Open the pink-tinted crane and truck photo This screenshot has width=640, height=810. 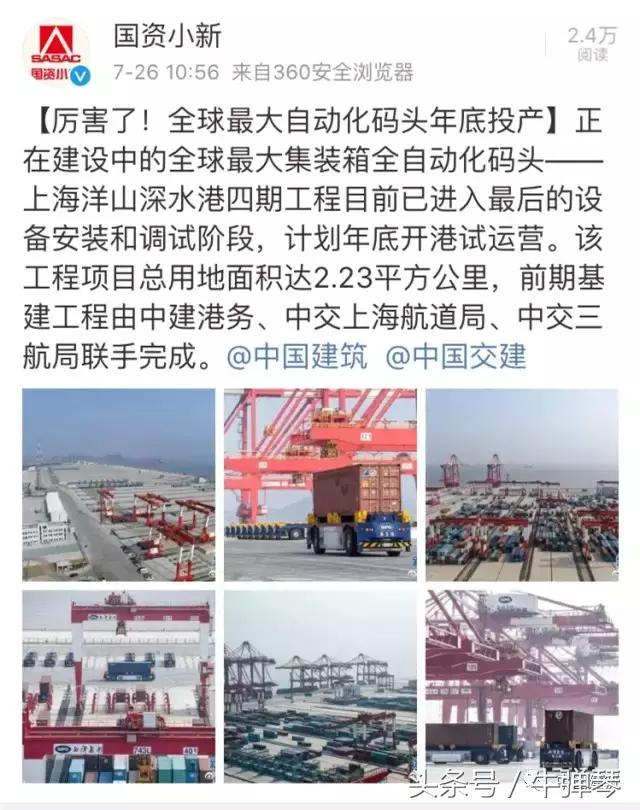pos(521,686)
